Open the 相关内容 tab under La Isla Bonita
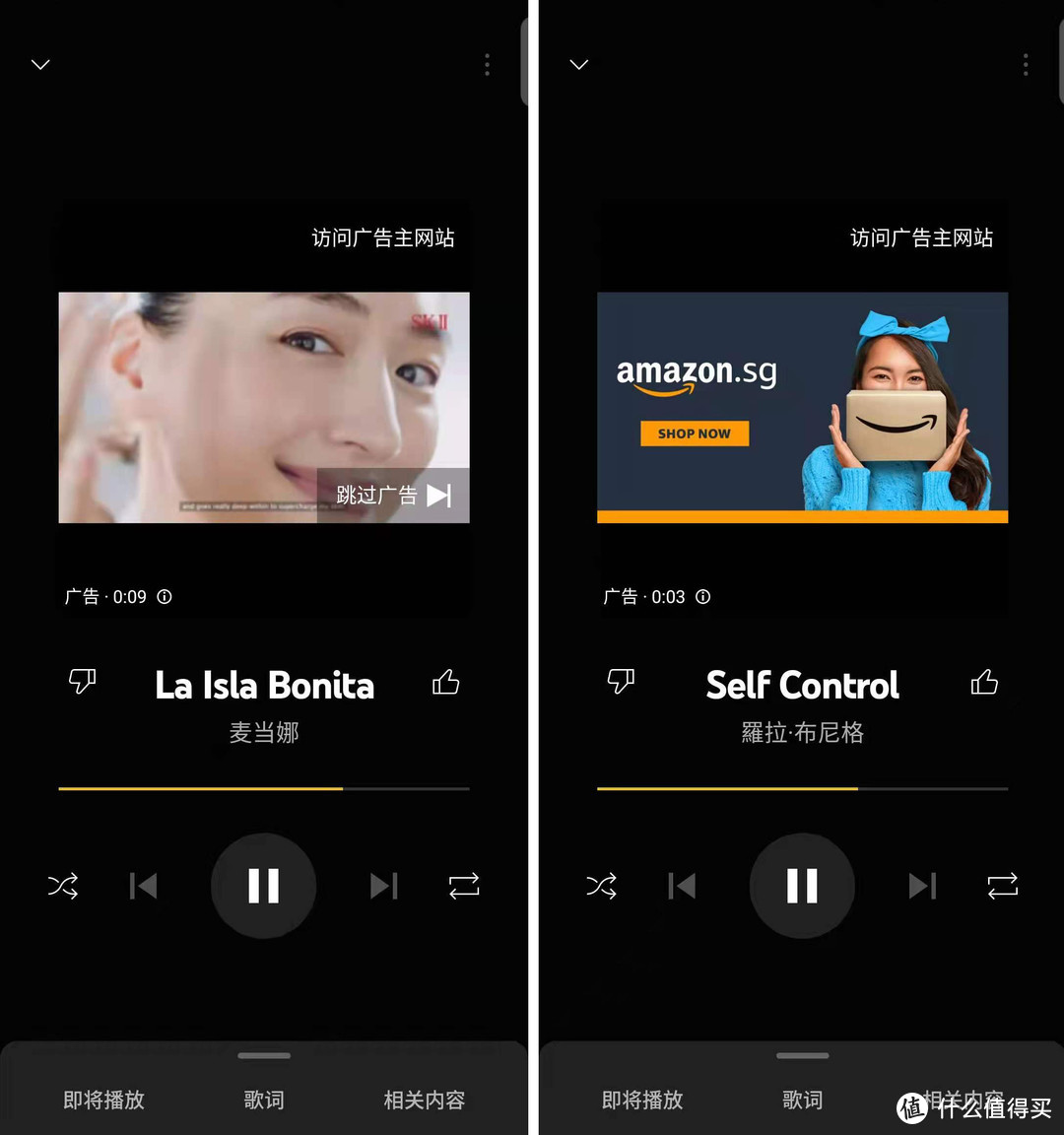Image resolution: width=1064 pixels, height=1135 pixels. [424, 1100]
